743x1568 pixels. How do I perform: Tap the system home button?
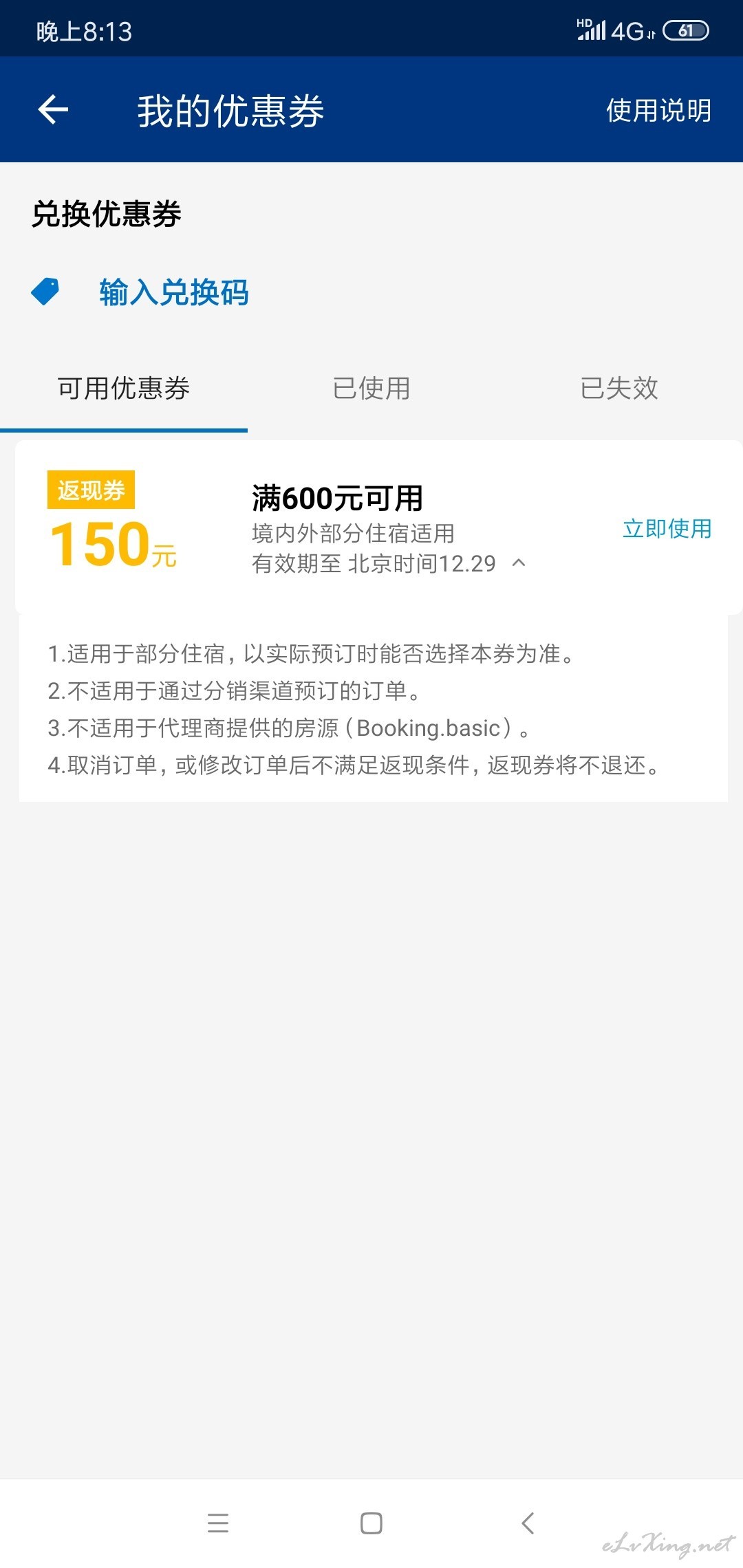tap(371, 1523)
